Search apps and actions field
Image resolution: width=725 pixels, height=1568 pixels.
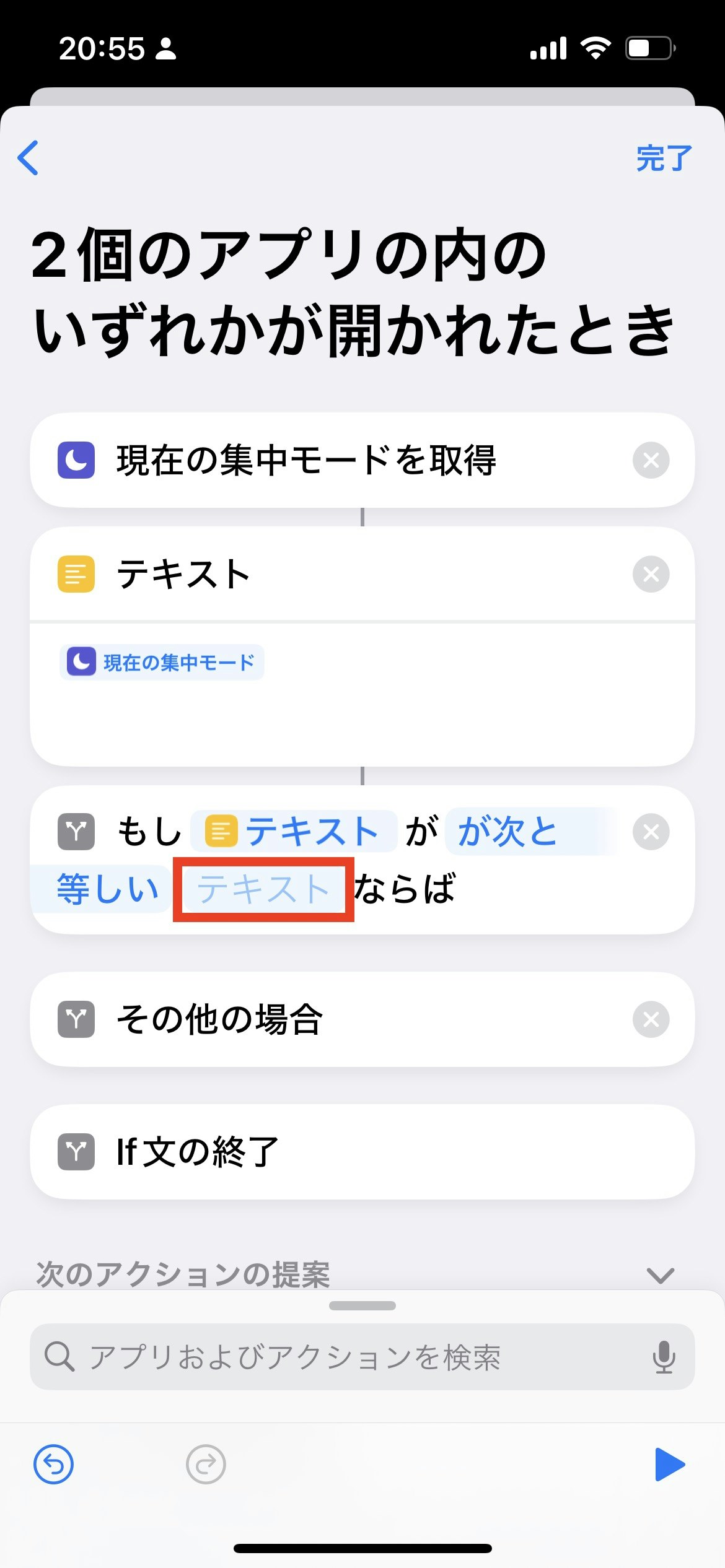[347, 1357]
